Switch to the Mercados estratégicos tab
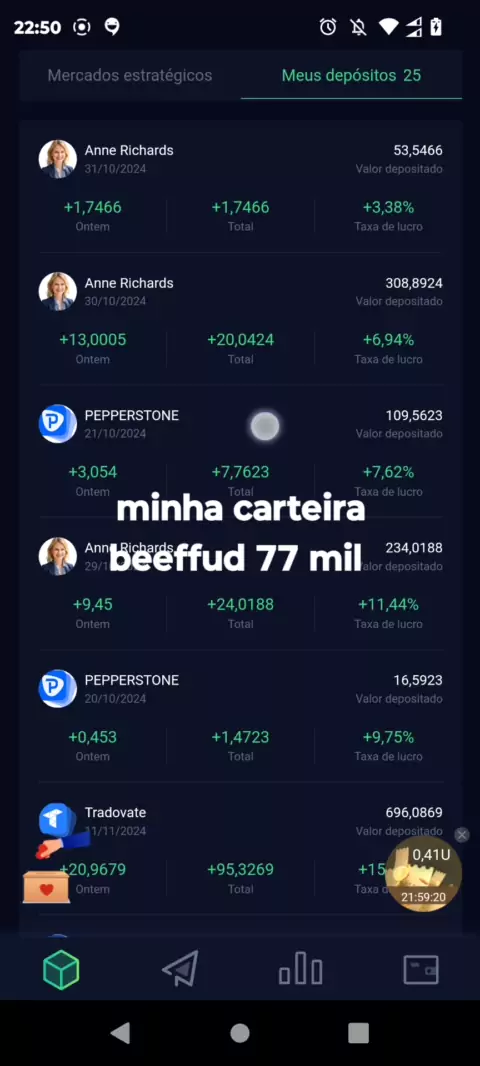480x1066 pixels. point(130,75)
